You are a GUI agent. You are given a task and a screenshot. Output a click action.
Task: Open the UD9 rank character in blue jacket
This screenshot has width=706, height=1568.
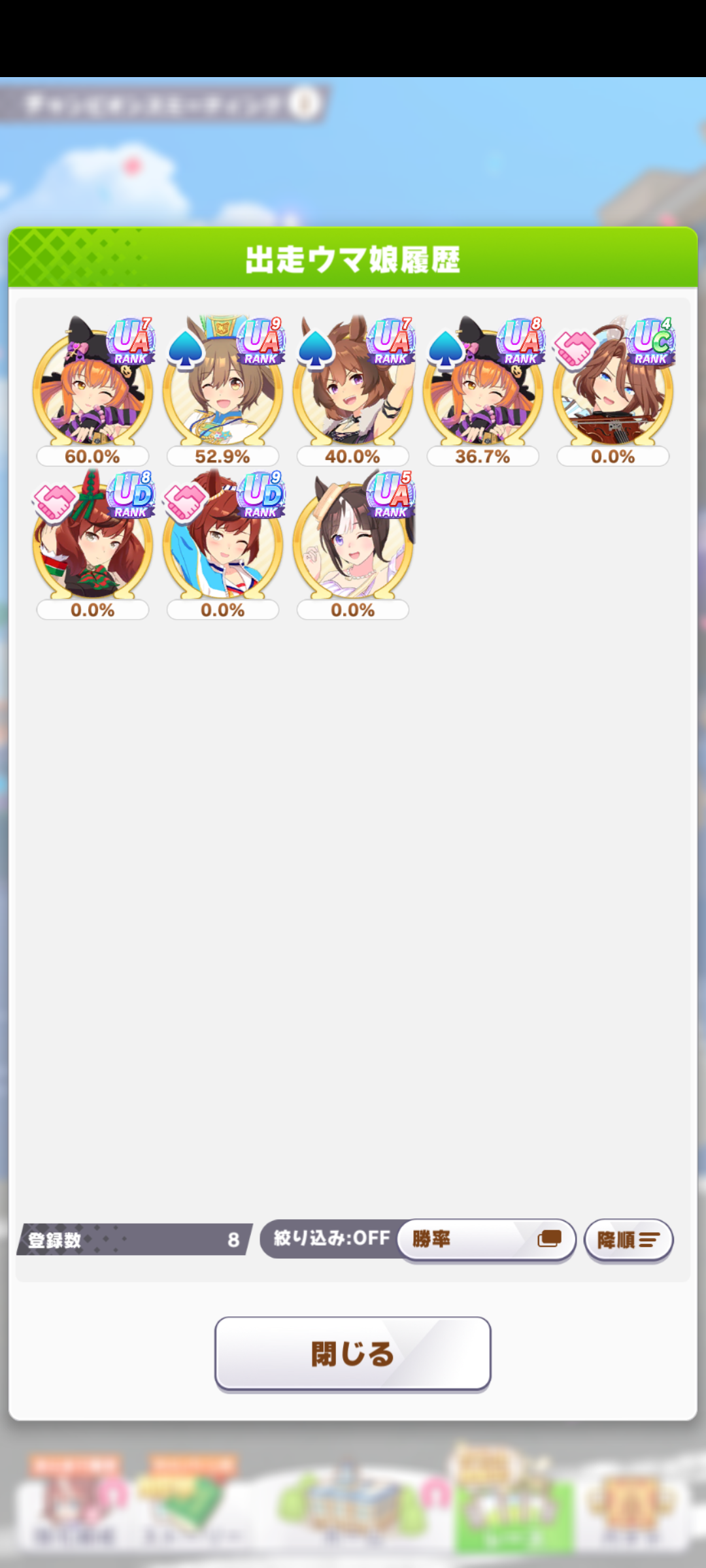tap(223, 544)
